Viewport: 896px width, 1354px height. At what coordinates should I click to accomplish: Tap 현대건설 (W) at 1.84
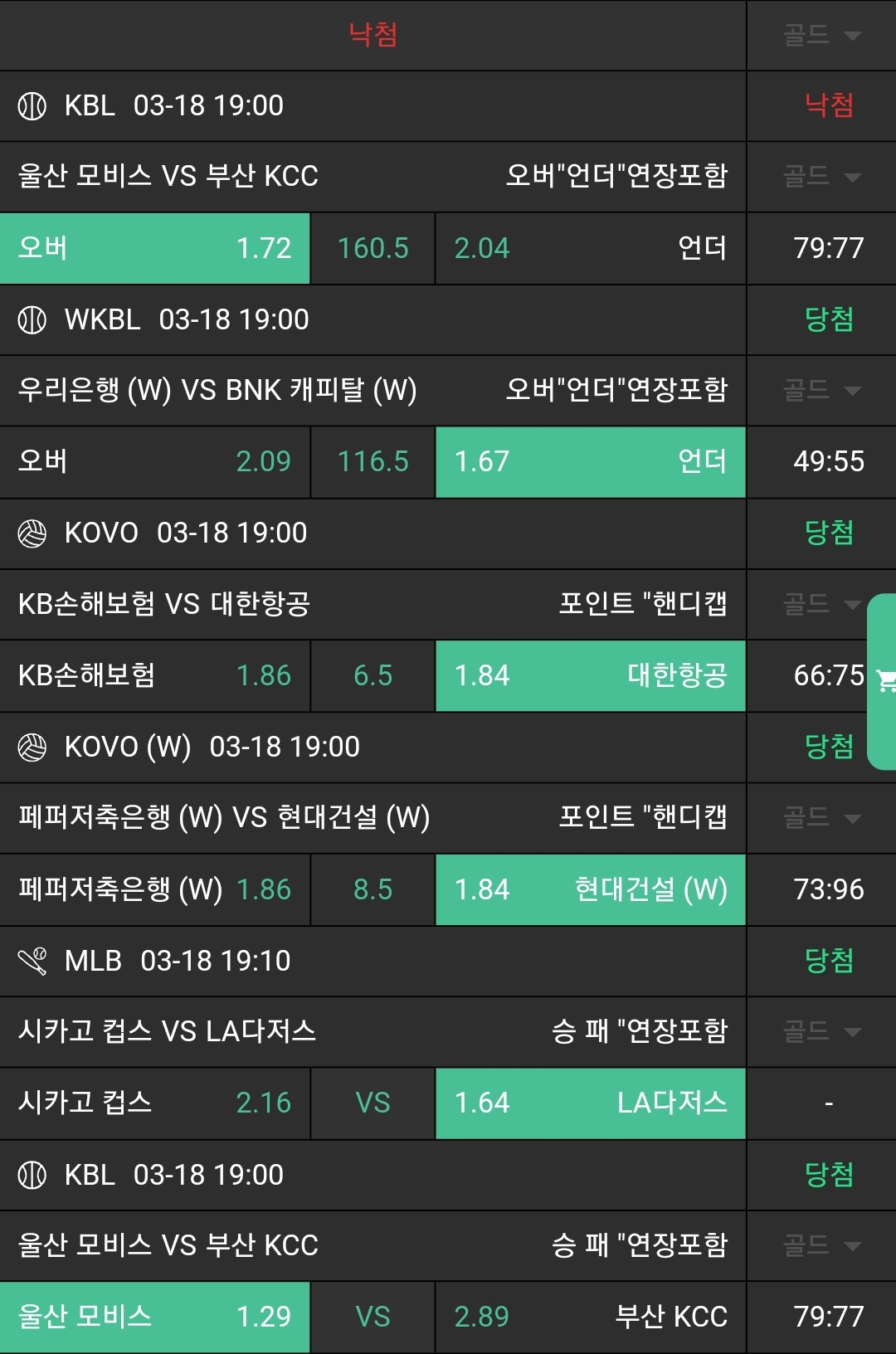click(x=590, y=889)
